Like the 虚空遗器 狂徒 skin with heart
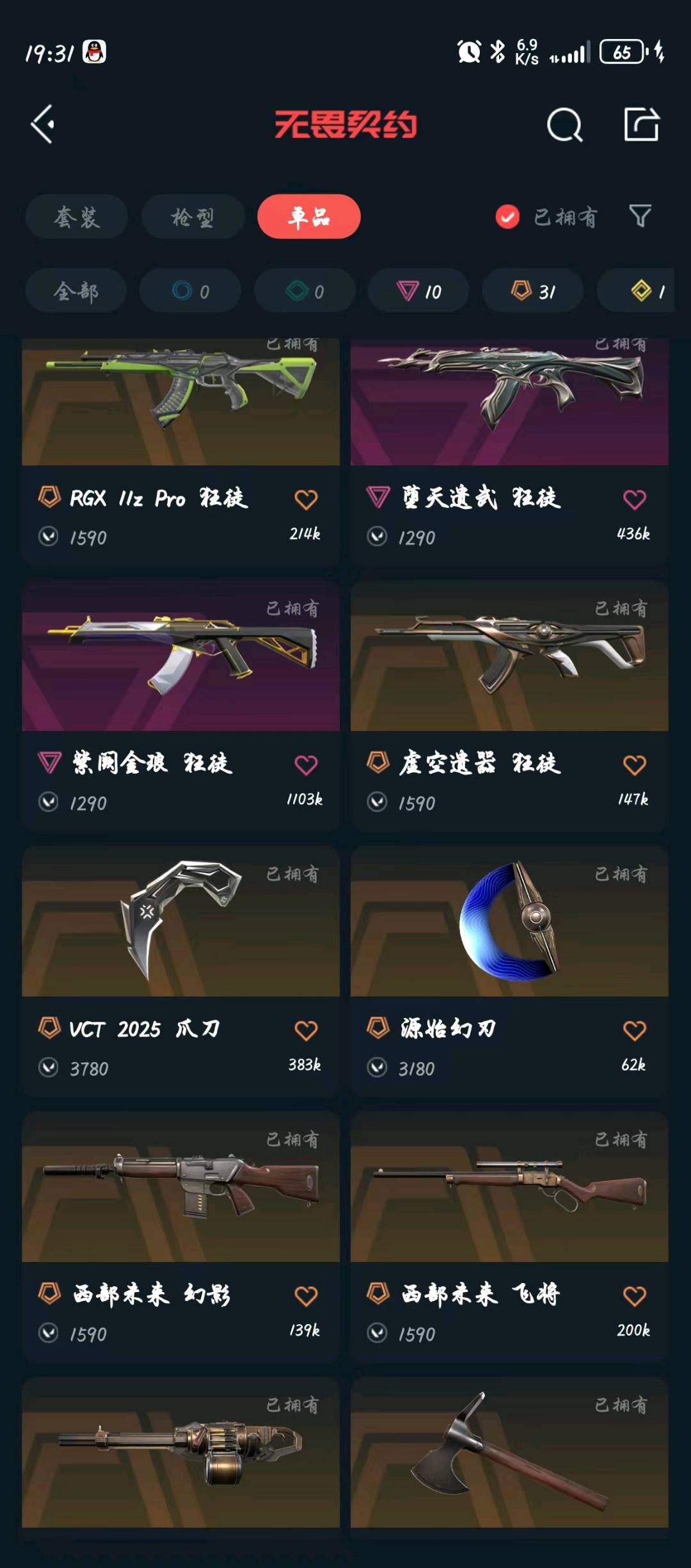Screen dimensions: 691x1568 pos(634,764)
